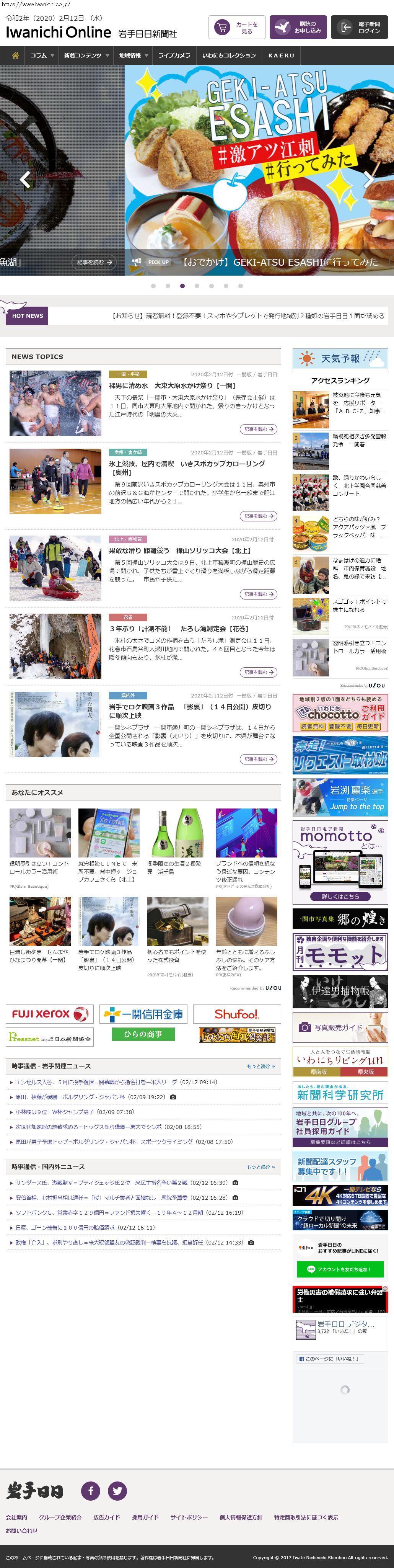Open the Facebook icon in footer
This screenshot has width=394, height=1568.
tap(91, 1490)
